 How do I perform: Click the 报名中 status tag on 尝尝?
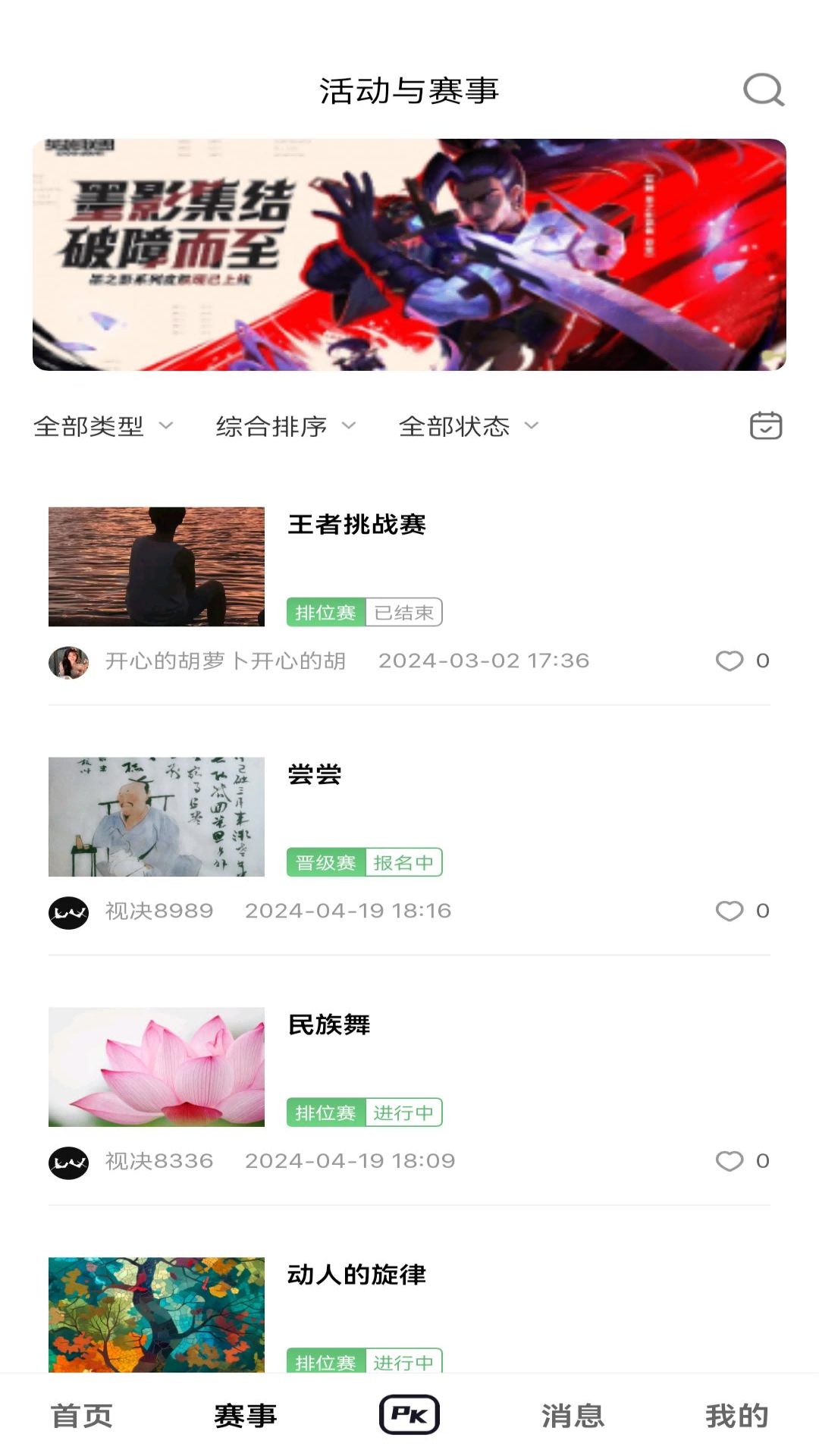click(x=405, y=862)
